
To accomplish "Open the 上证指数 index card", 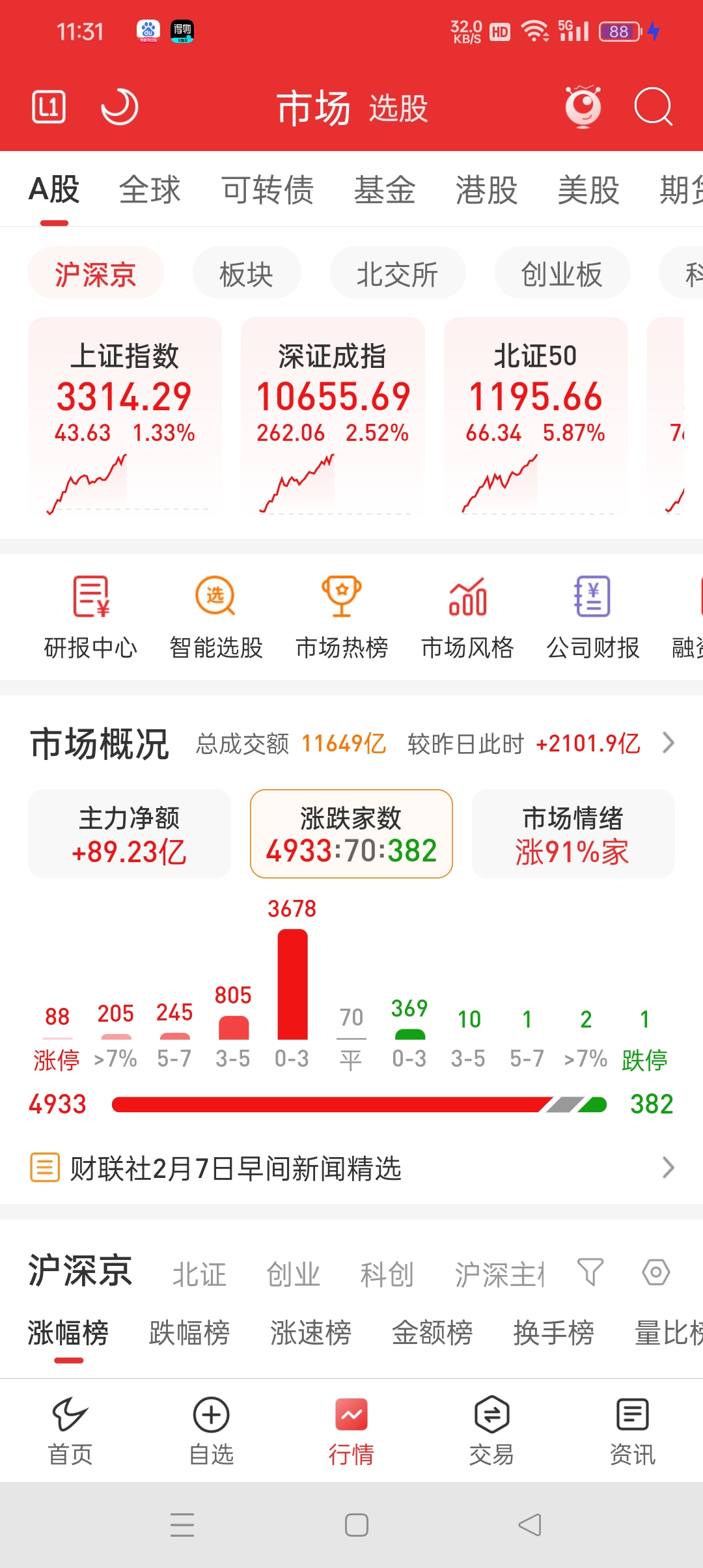I will click(126, 417).
